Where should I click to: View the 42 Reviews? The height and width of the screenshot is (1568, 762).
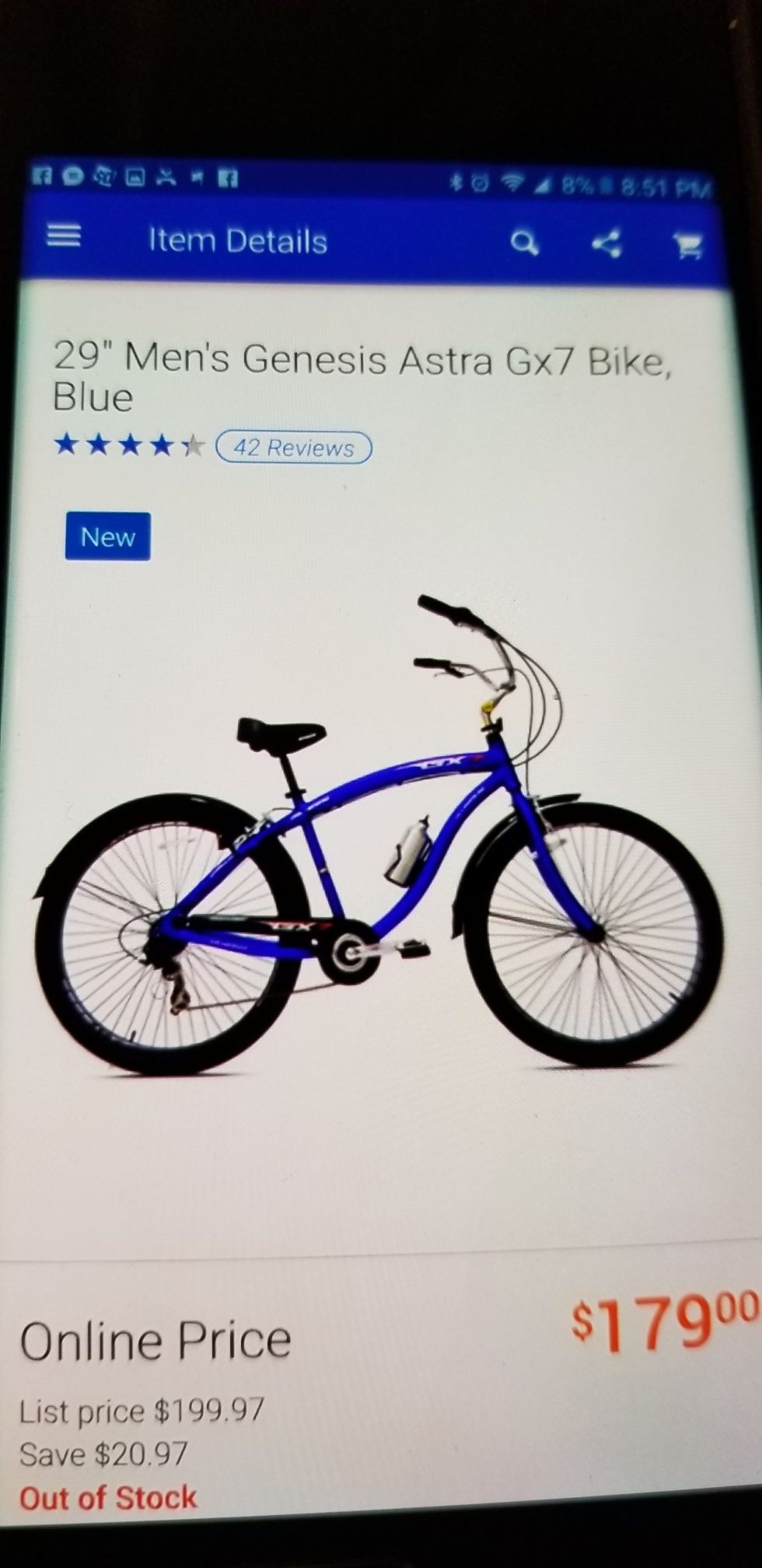(294, 447)
